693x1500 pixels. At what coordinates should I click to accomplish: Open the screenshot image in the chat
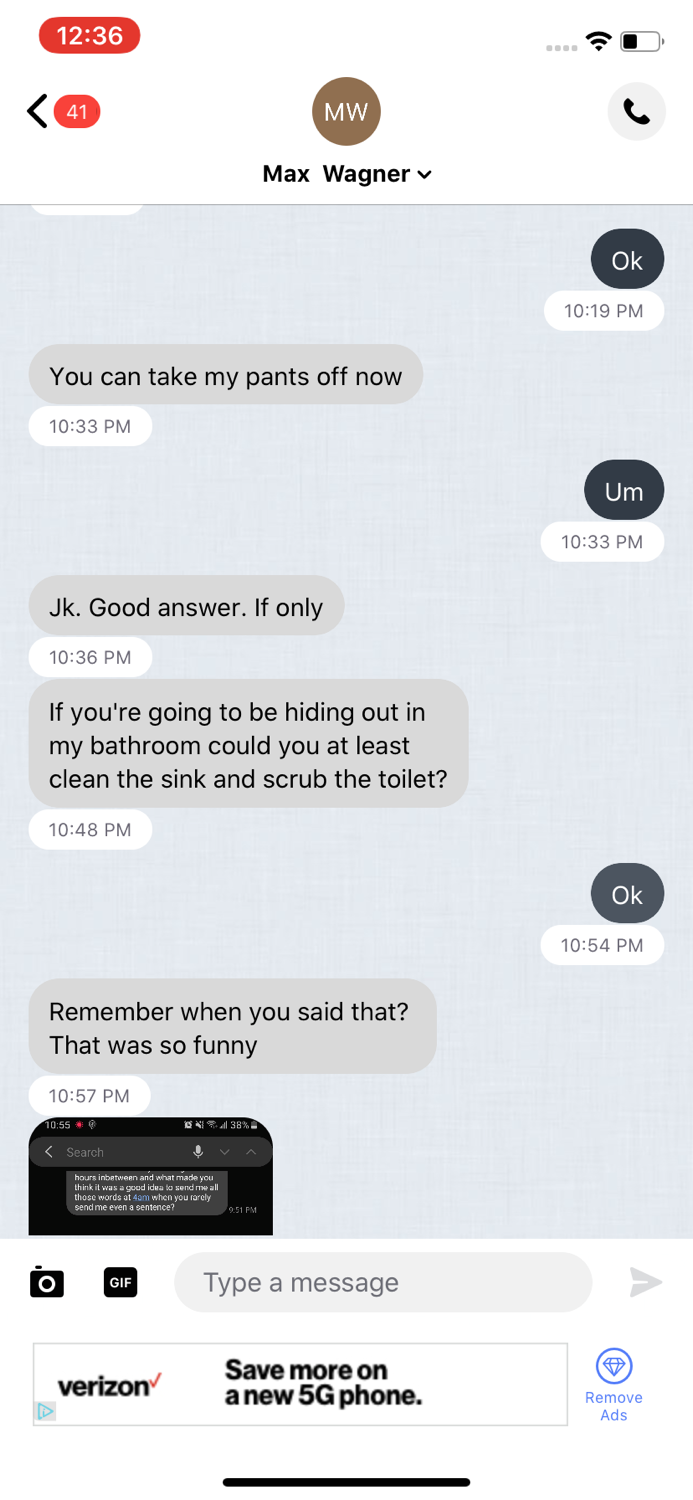150,1176
